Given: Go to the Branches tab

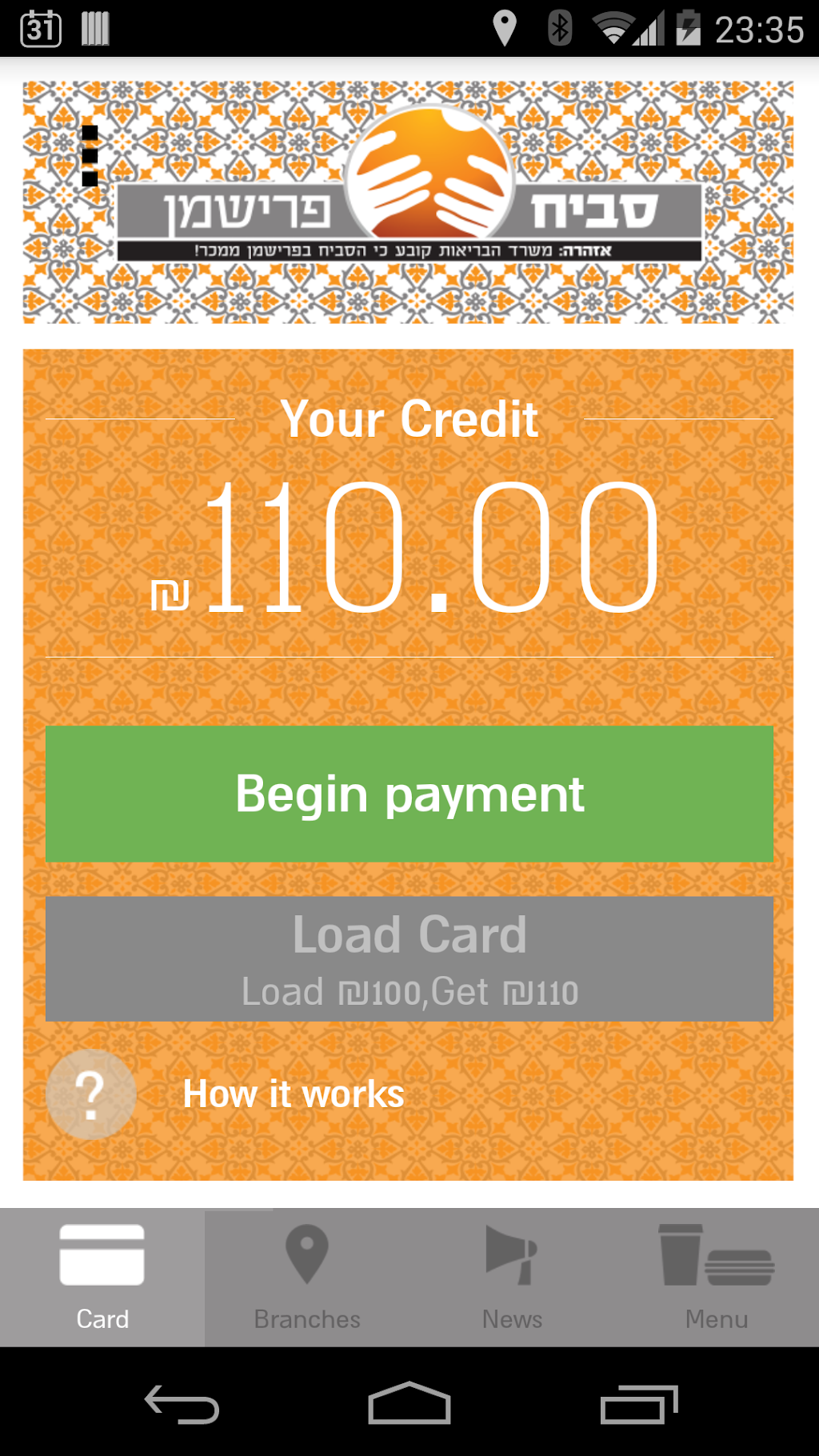Looking at the screenshot, I should coord(307,1278).
